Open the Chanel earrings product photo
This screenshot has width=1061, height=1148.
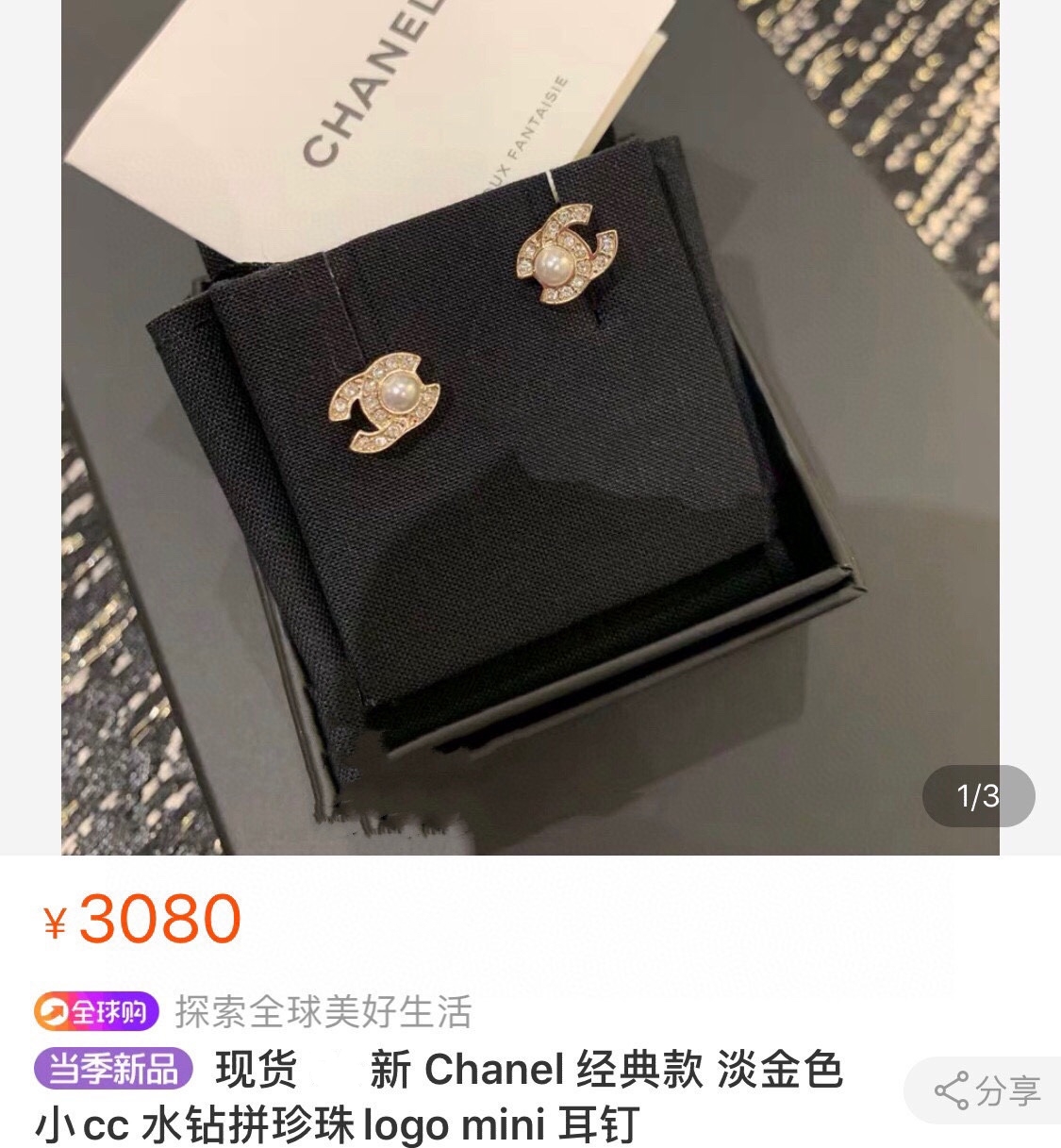pyautogui.click(x=529, y=426)
